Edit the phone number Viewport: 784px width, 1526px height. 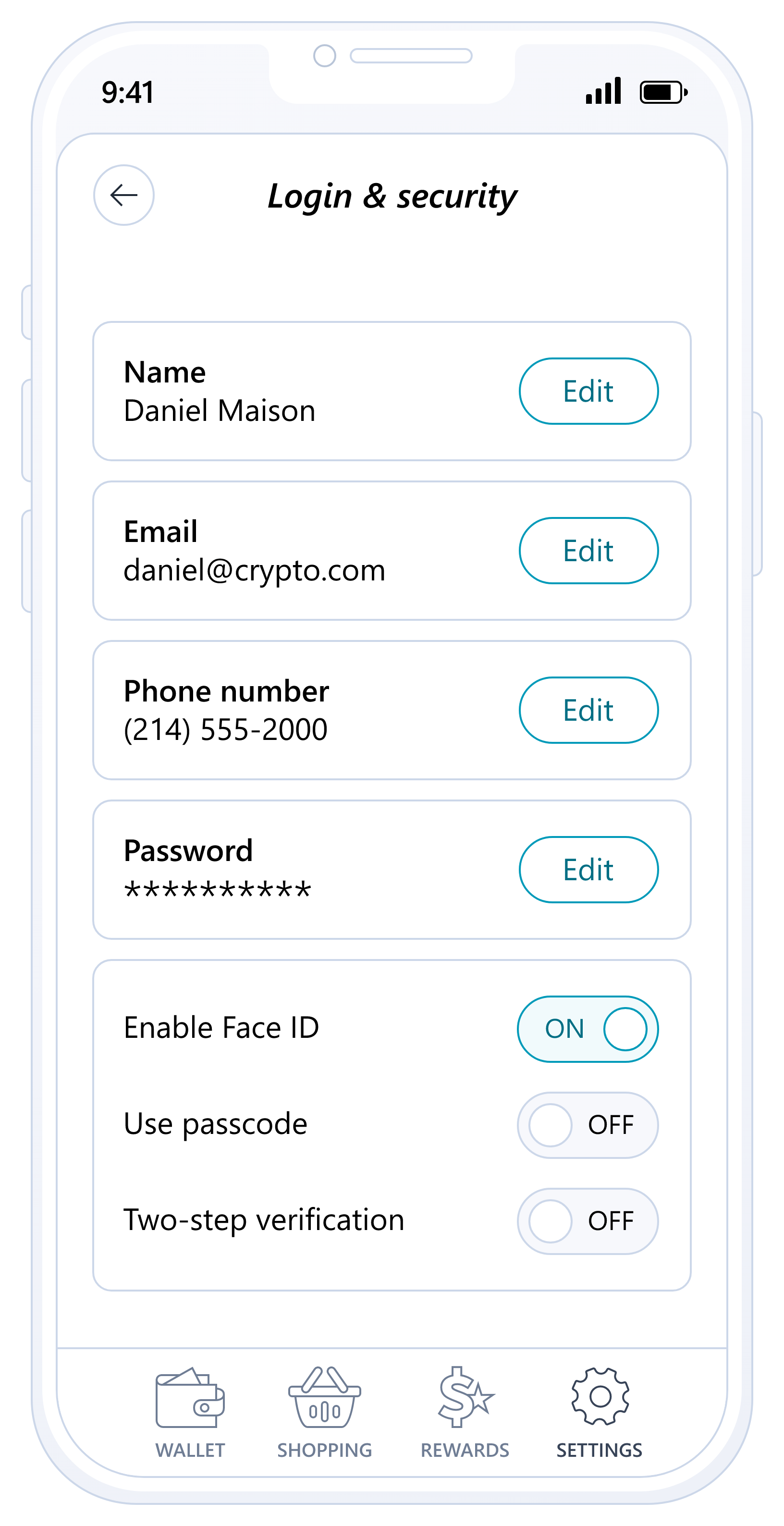point(588,710)
